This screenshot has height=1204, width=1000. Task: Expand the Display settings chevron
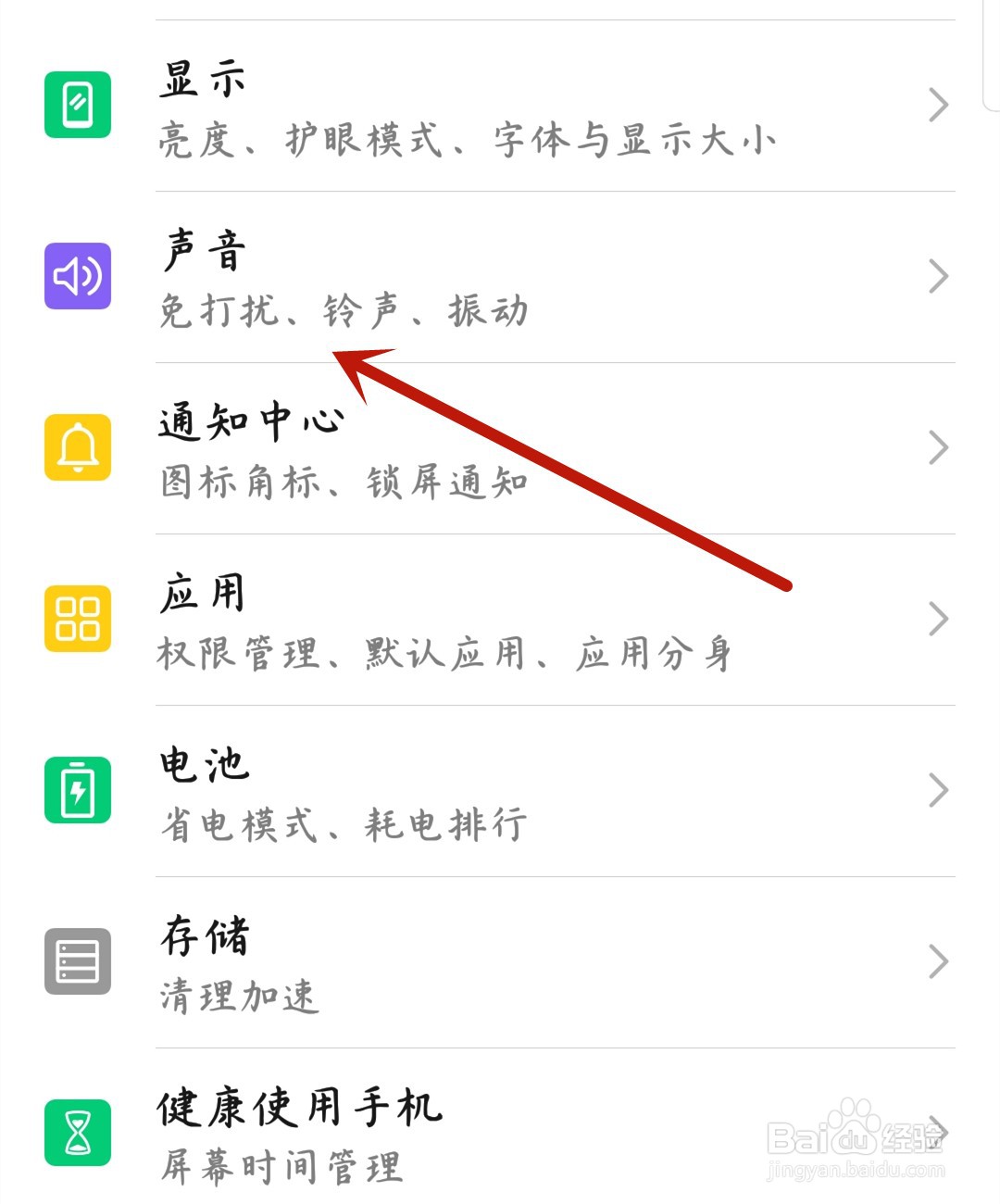point(937,105)
